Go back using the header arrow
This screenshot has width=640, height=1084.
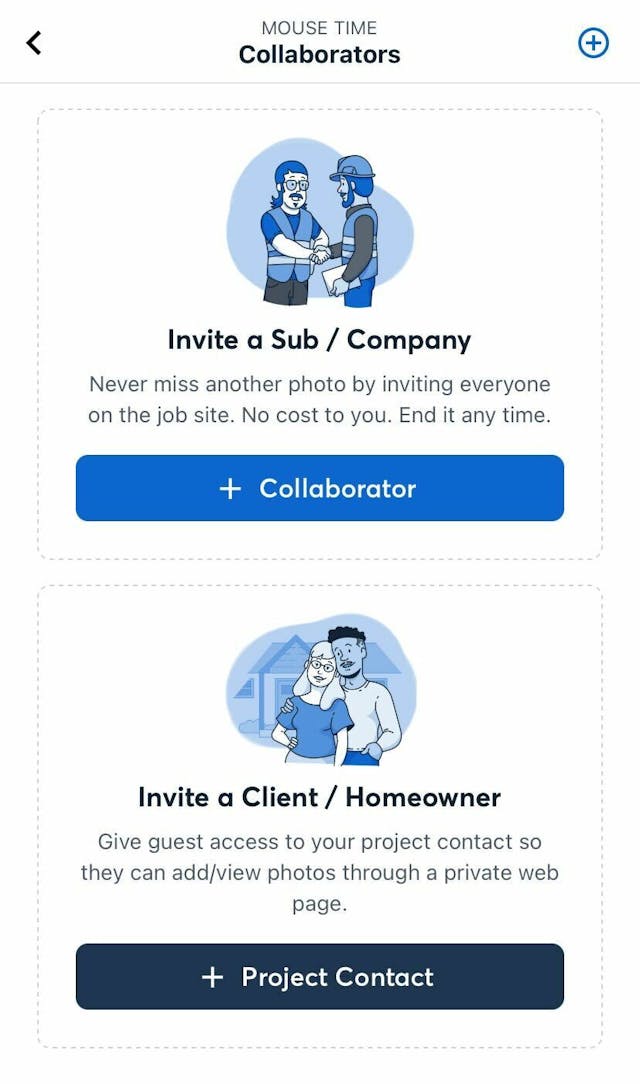click(34, 42)
